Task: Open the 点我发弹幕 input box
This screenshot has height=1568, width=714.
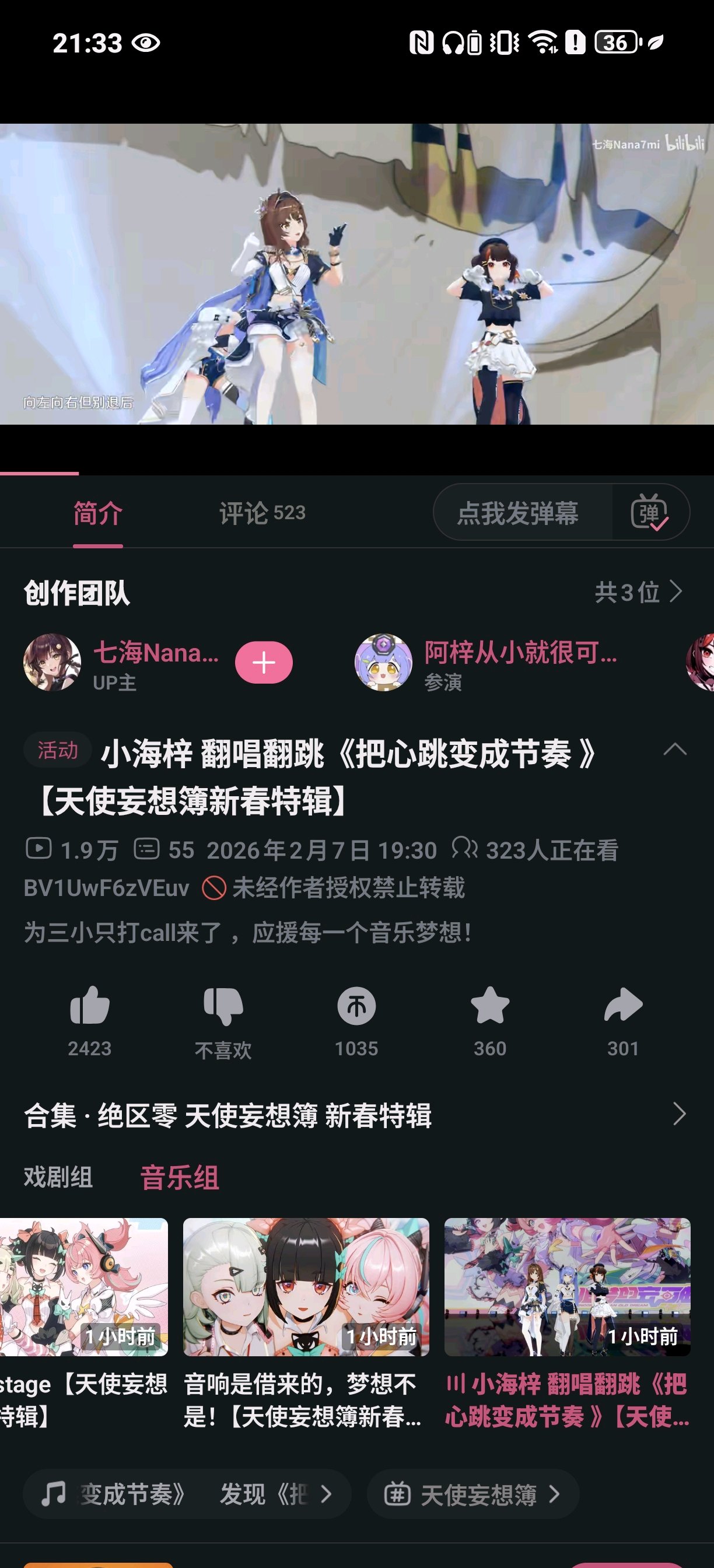Action: [519, 513]
